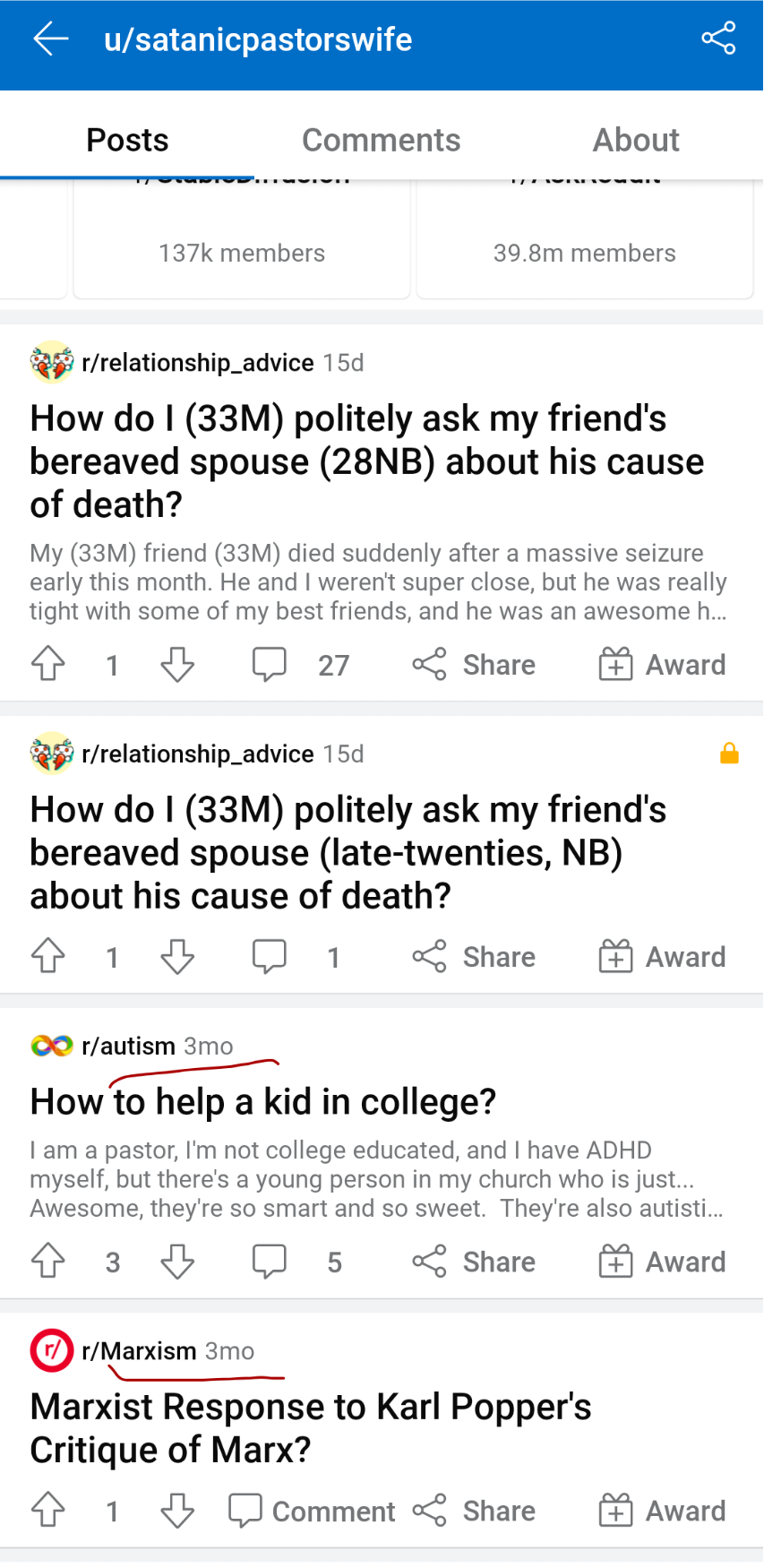Share the late-twenties NB post
The height and width of the screenshot is (1568, 764).
click(474, 956)
